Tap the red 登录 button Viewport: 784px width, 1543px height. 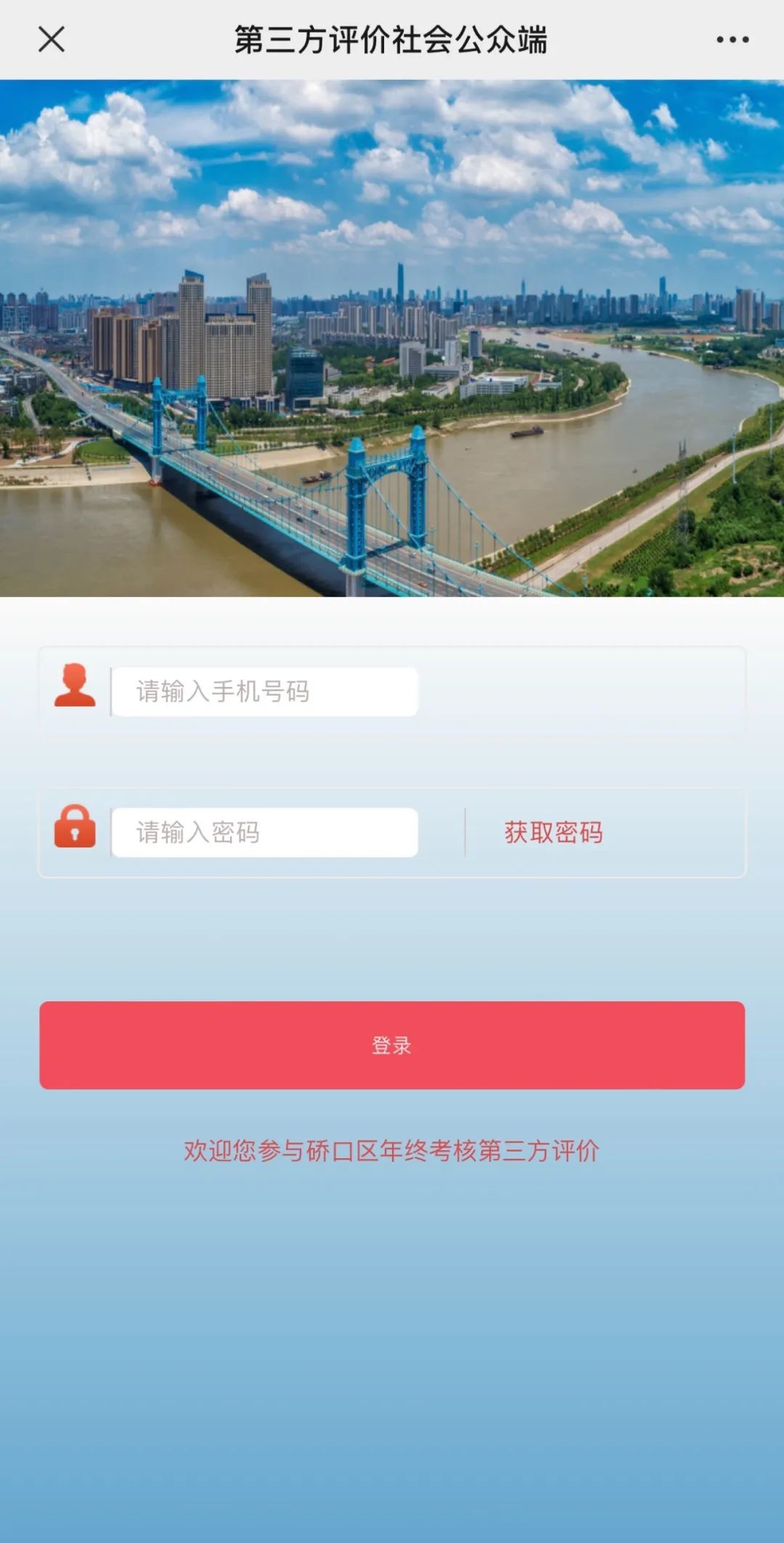click(392, 1045)
